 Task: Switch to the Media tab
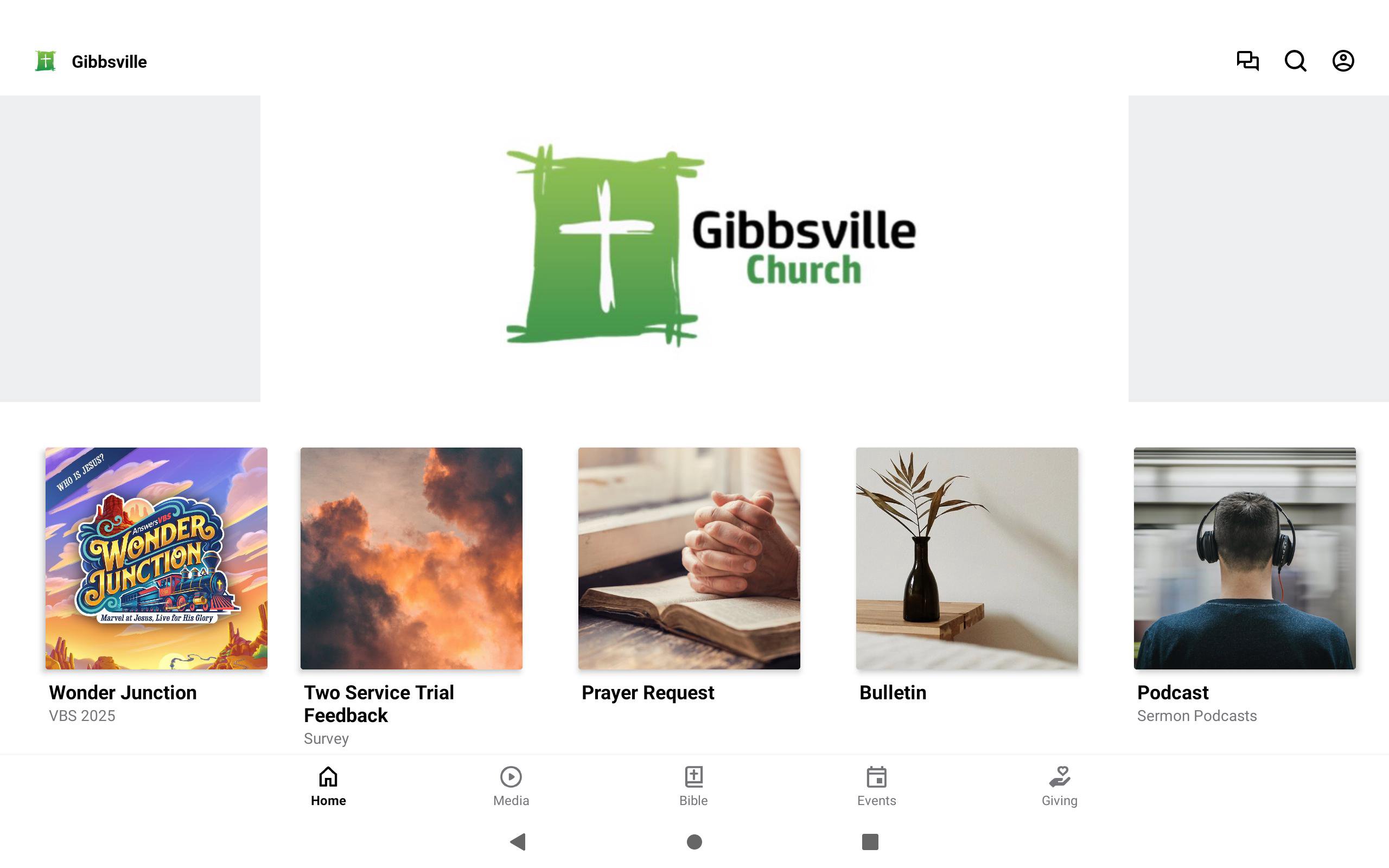pyautogui.click(x=511, y=786)
